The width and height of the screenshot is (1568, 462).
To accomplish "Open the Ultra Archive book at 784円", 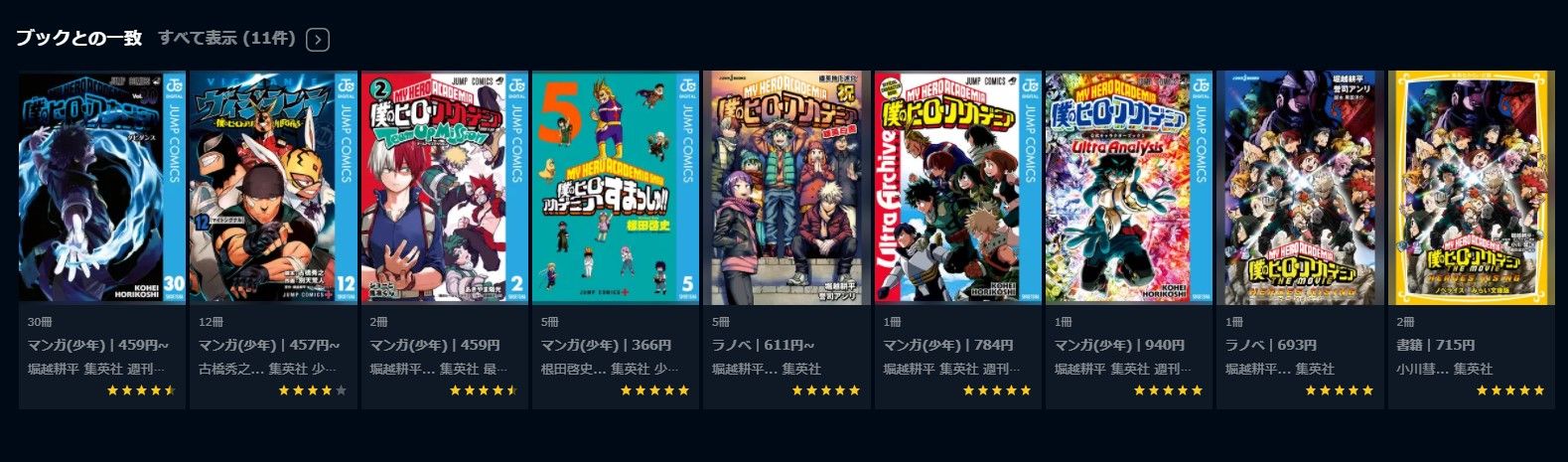I will click(957, 187).
